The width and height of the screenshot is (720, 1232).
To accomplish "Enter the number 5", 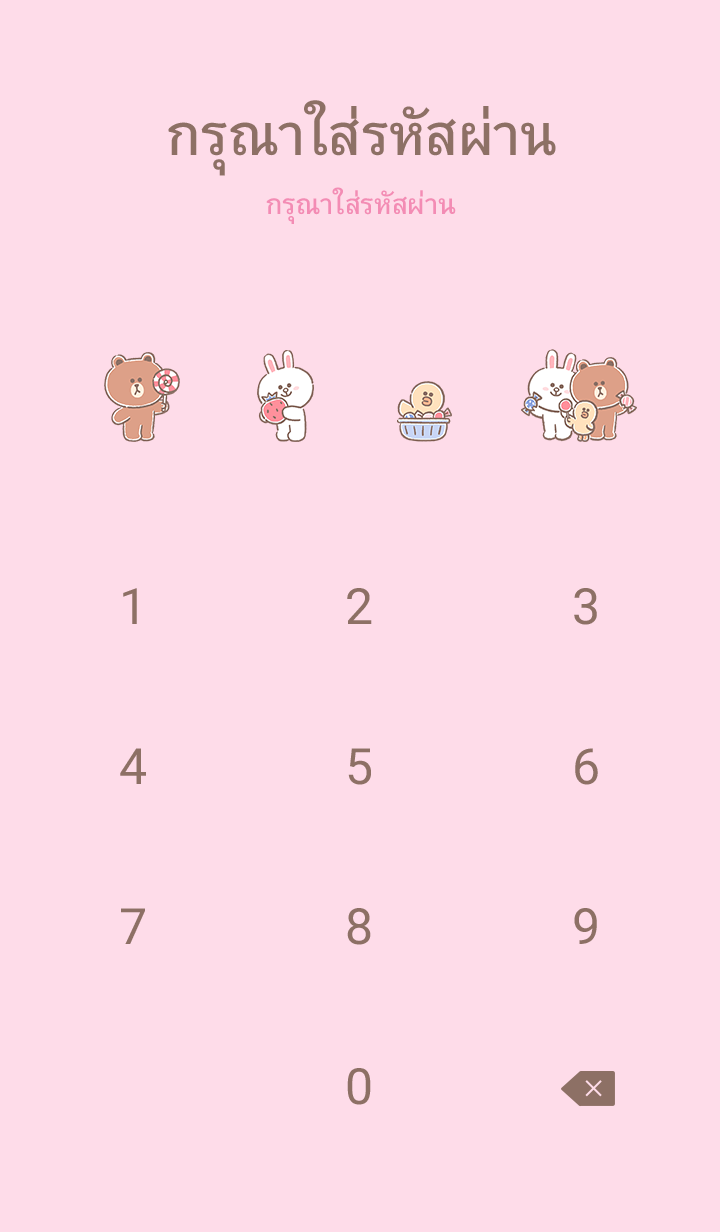I will tap(359, 767).
